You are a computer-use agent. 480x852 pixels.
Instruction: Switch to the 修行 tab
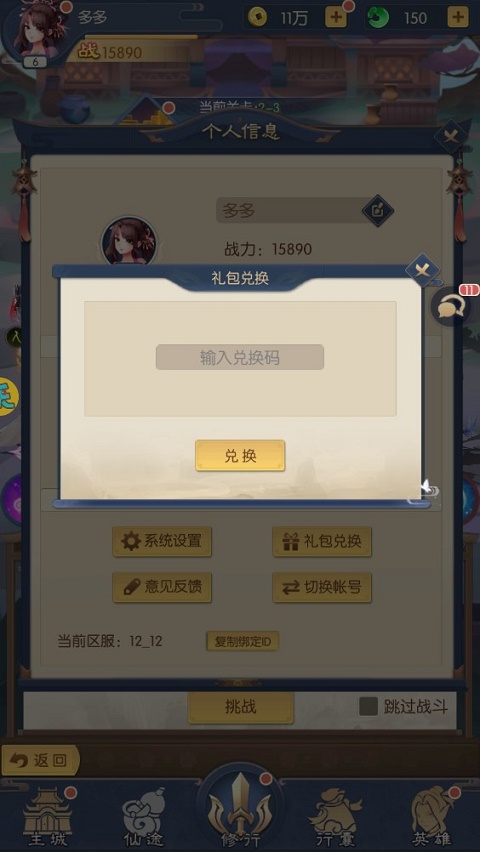pyautogui.click(x=240, y=810)
